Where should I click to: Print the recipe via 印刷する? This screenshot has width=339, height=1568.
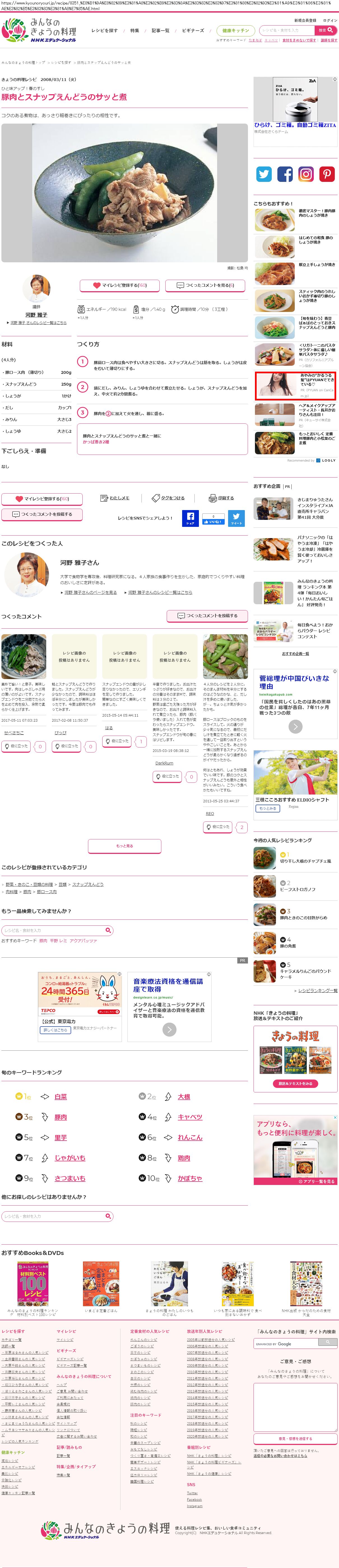[221, 498]
